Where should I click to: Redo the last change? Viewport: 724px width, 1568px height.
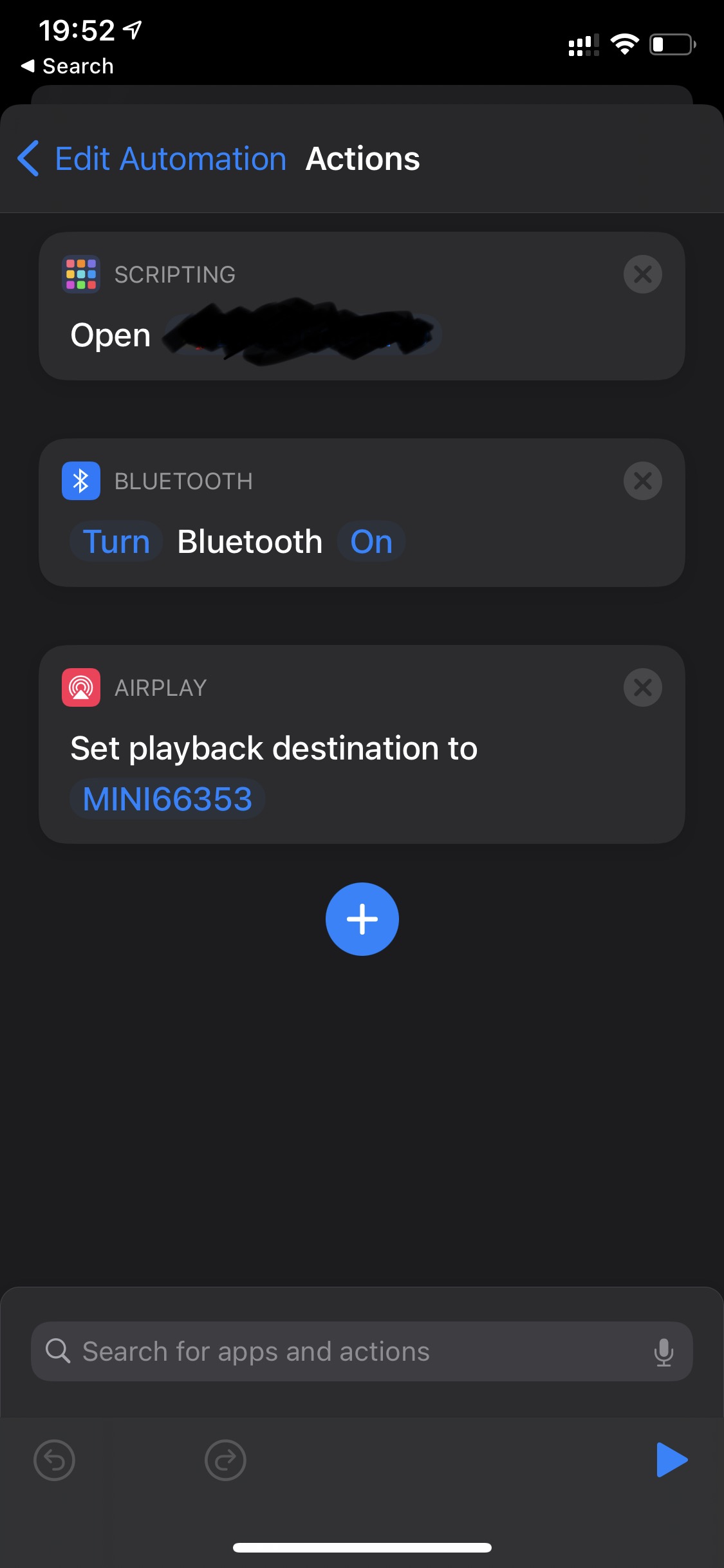[225, 1460]
